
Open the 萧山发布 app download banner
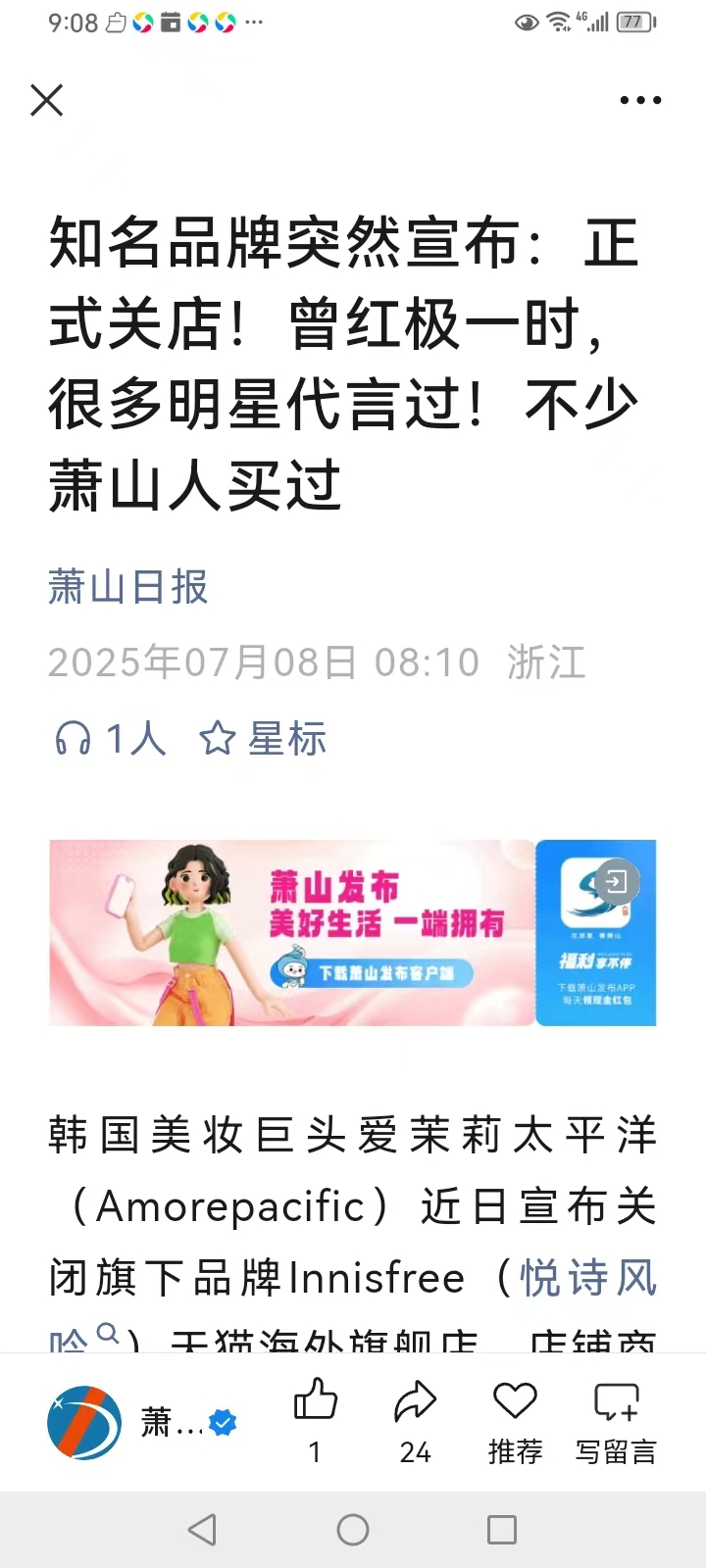coord(352,932)
